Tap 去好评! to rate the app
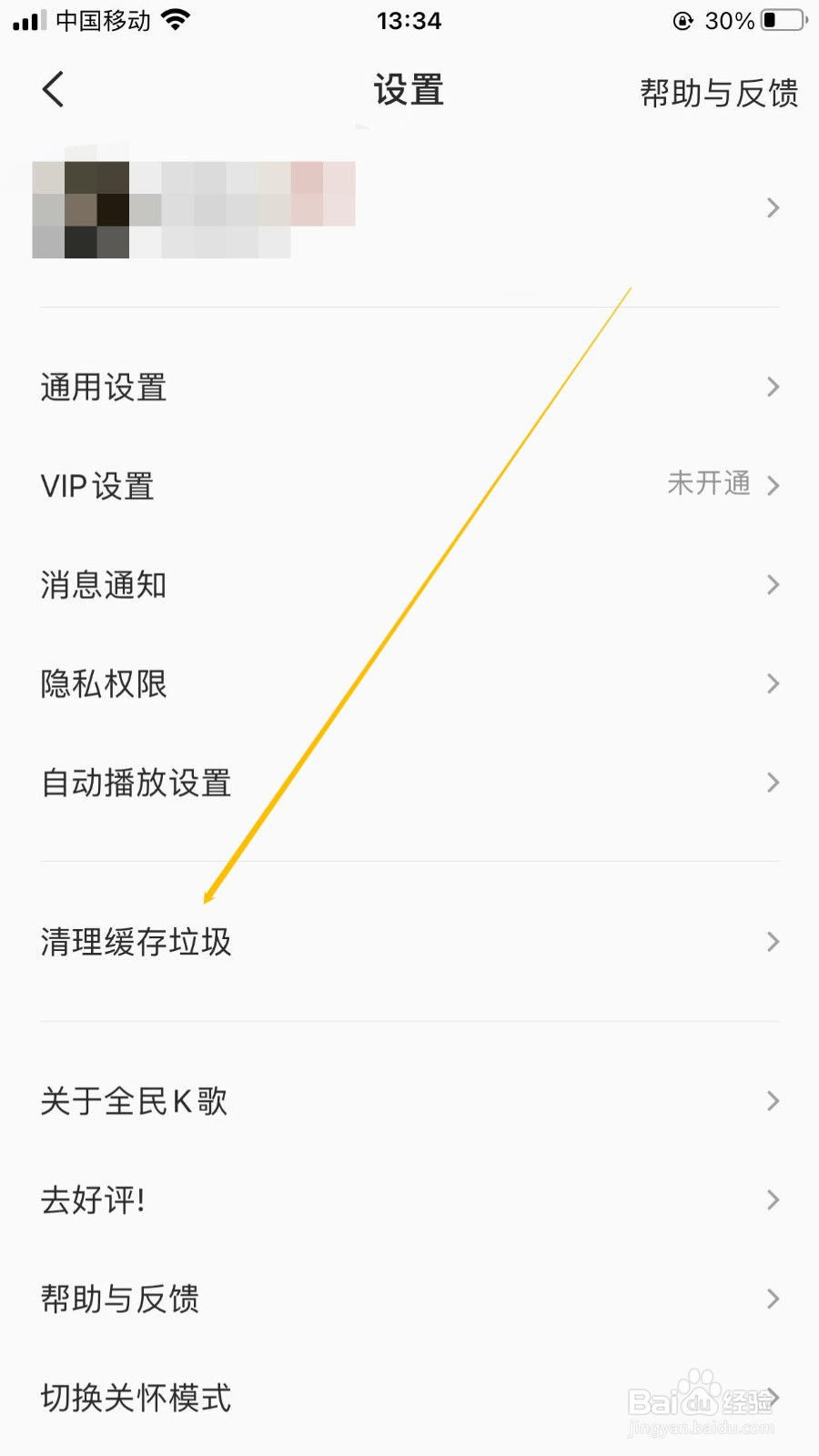The image size is (819, 1456). [92, 1199]
